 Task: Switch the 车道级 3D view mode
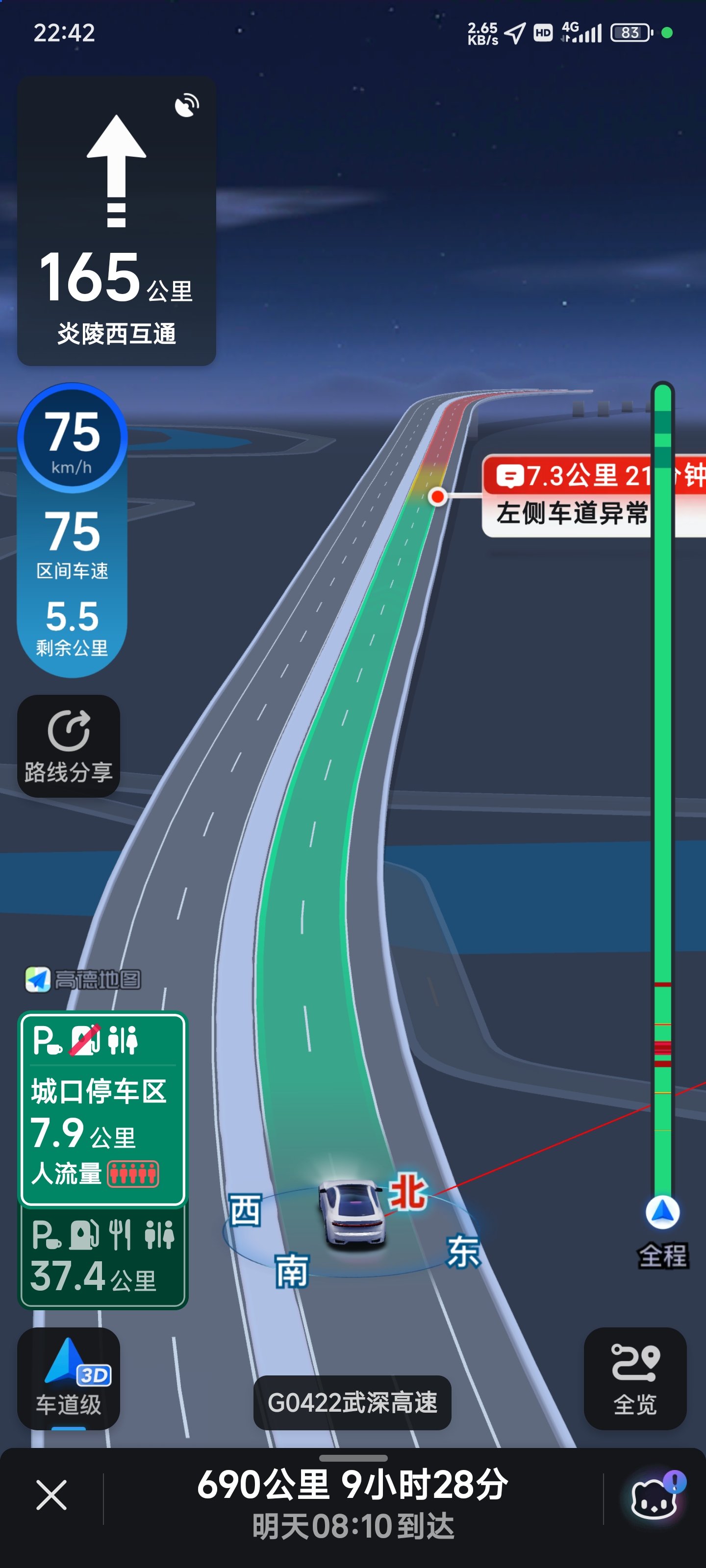[68, 1378]
